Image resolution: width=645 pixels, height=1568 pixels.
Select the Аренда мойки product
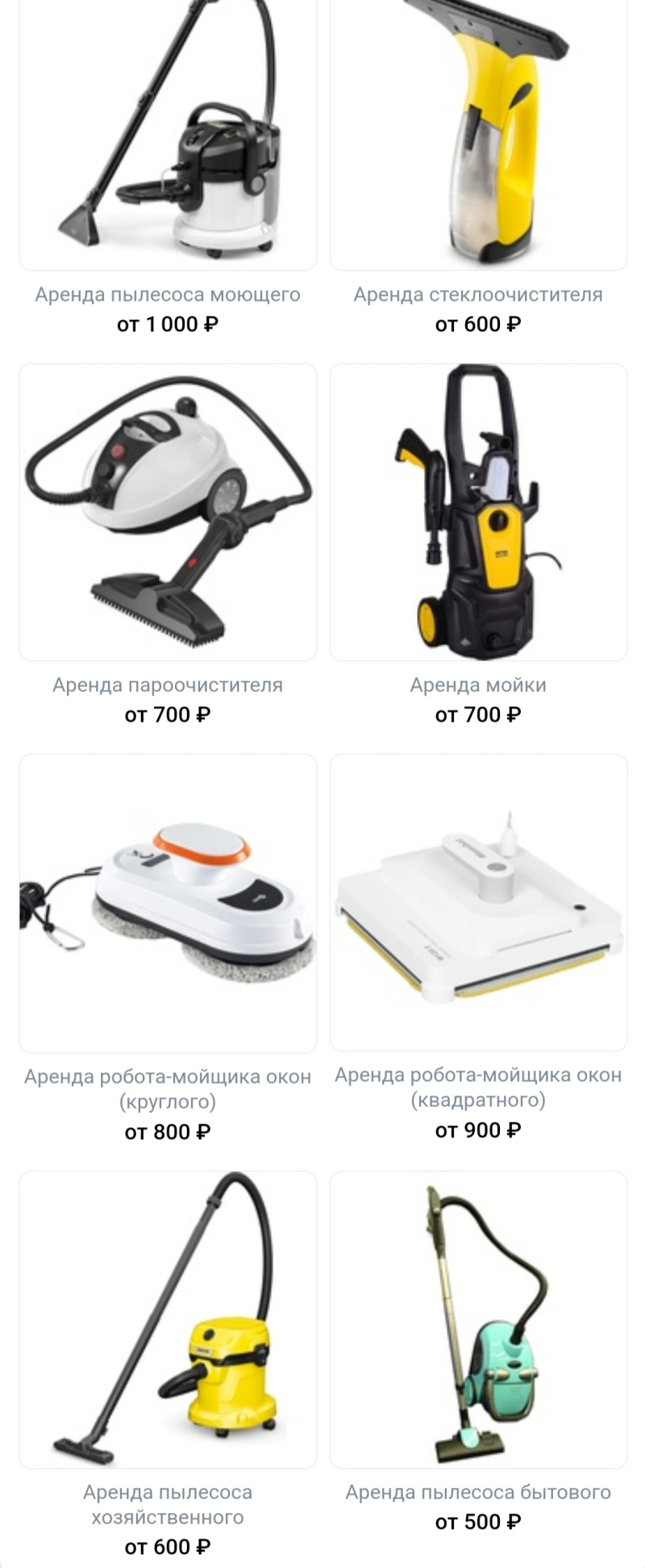478,512
